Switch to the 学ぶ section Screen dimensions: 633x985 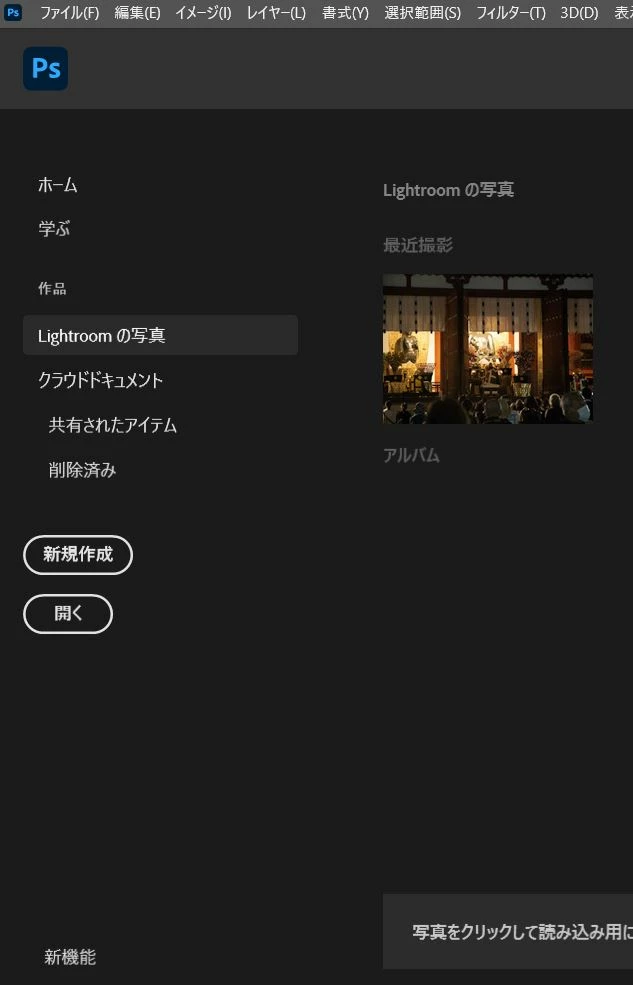[54, 229]
